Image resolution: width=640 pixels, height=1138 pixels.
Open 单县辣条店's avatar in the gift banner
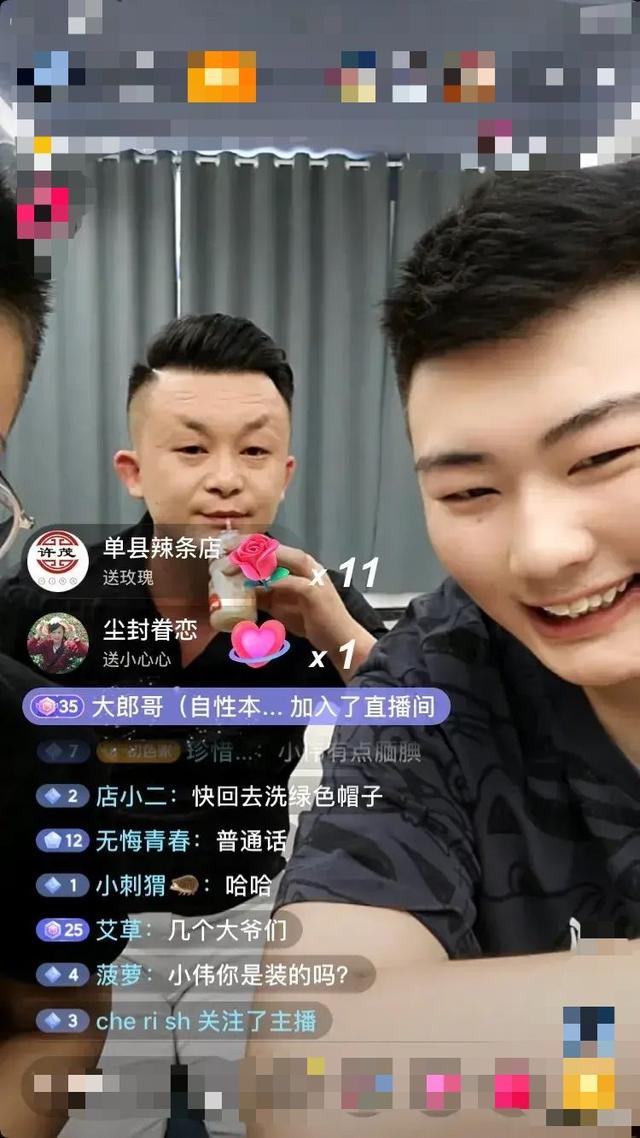(x=57, y=561)
